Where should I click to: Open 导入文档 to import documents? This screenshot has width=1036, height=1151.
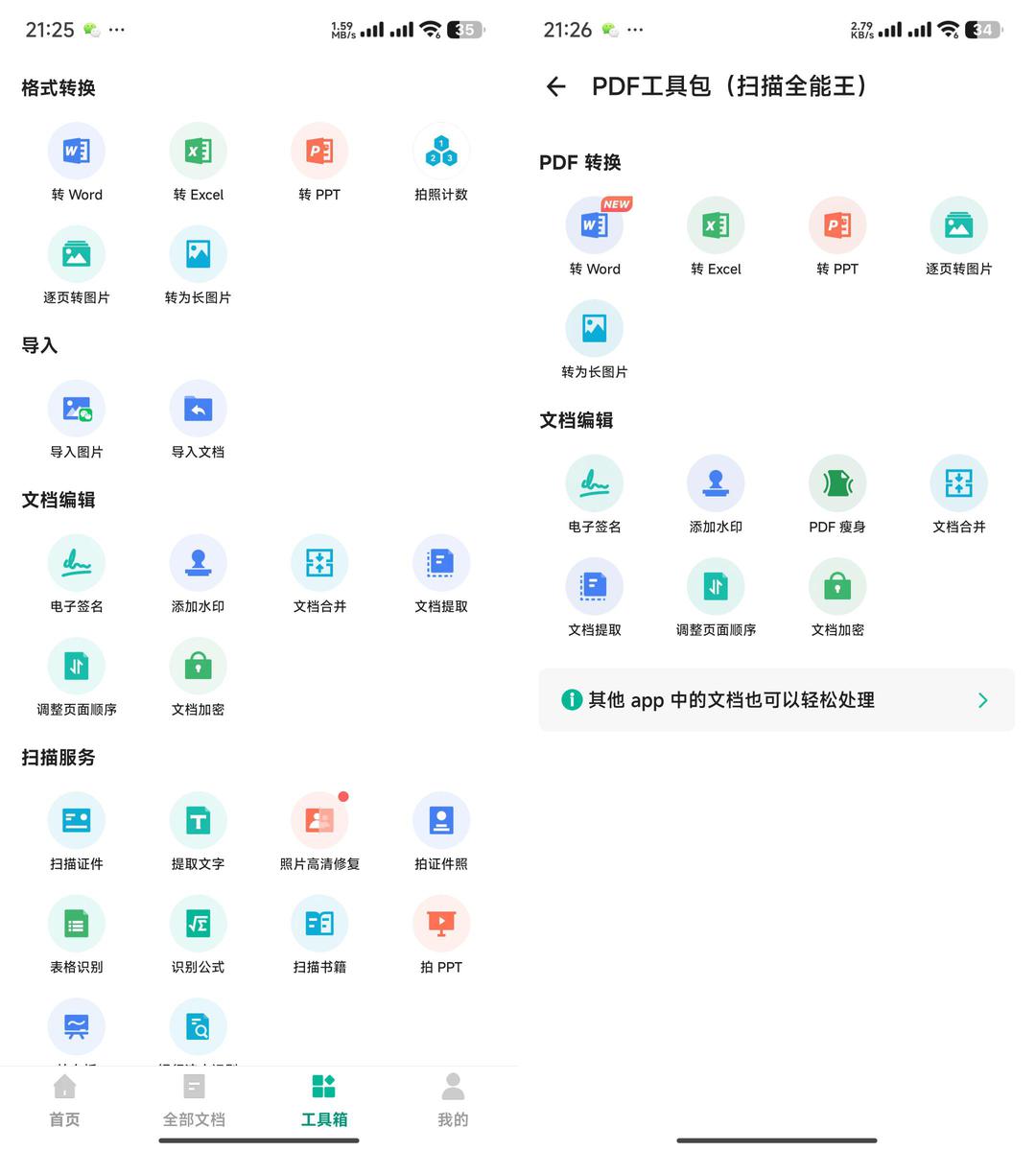[199, 420]
